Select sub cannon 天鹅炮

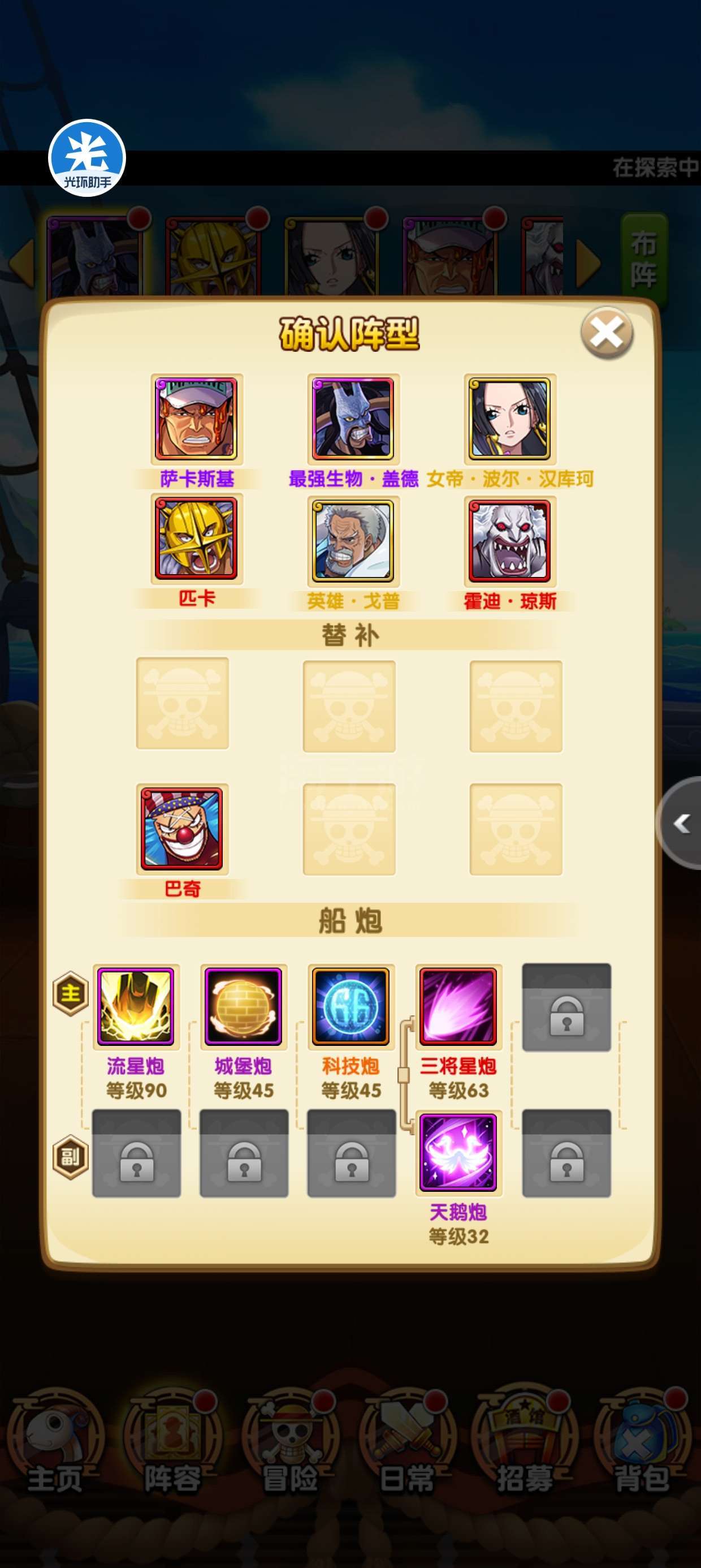coord(458,1153)
